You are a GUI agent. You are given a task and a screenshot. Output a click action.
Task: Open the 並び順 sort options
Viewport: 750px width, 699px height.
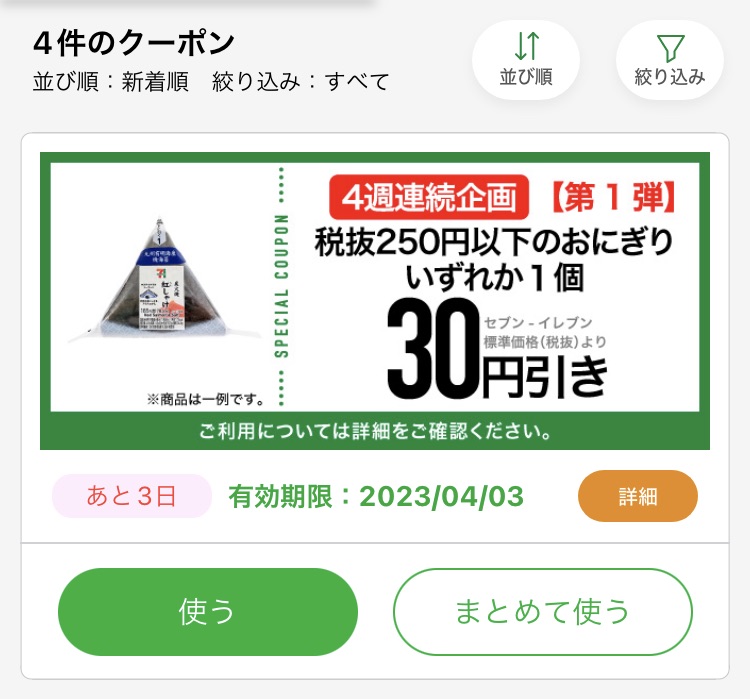[526, 59]
